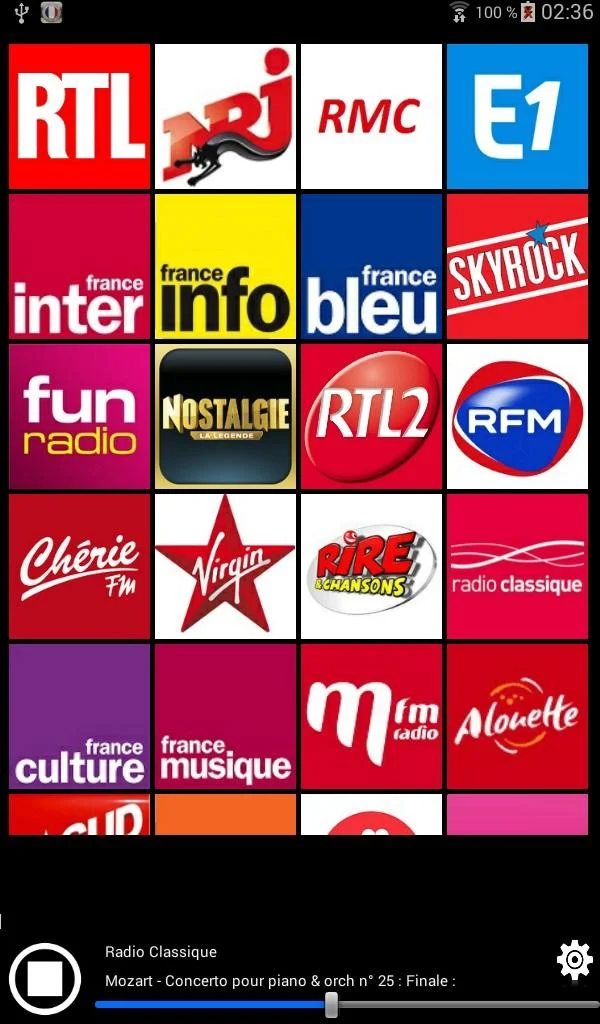Tune in to Alouette
600x1024 pixels.
pyautogui.click(x=517, y=716)
